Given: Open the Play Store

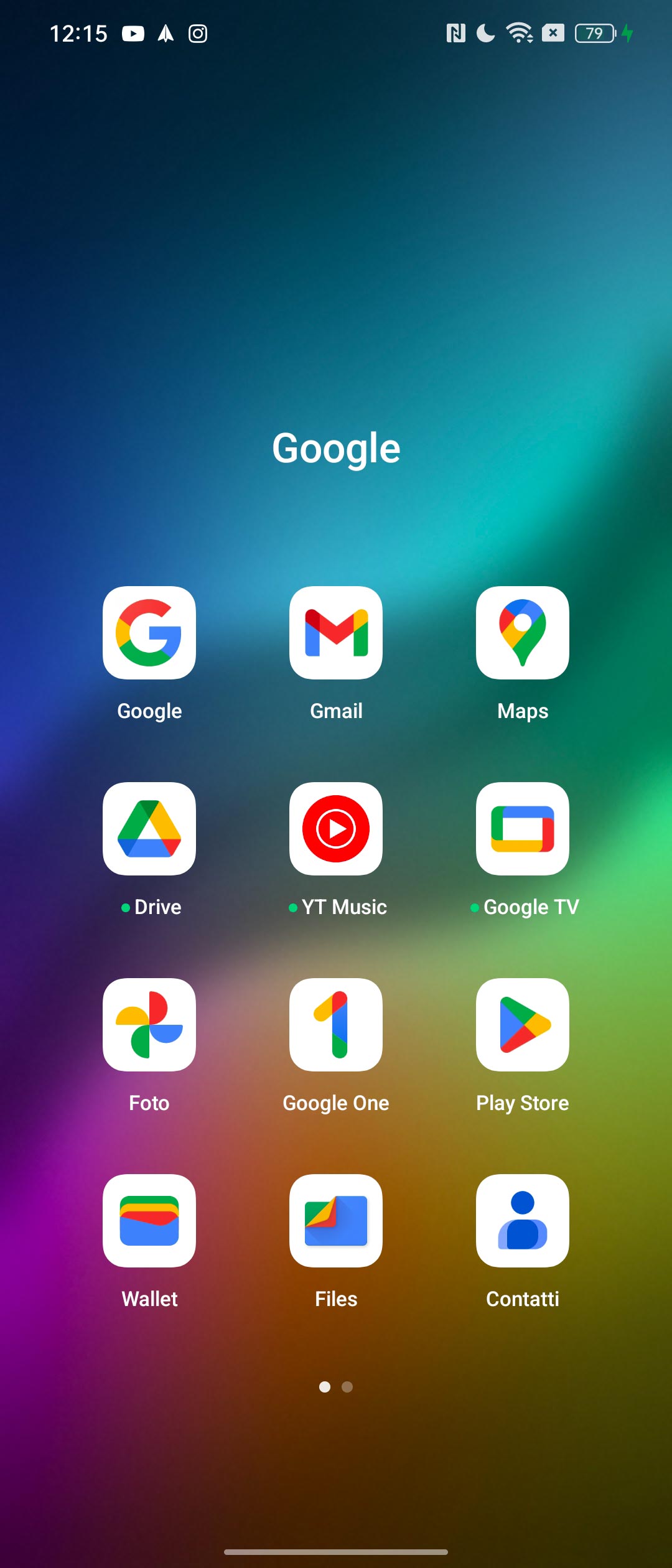Looking at the screenshot, I should tap(523, 1025).
